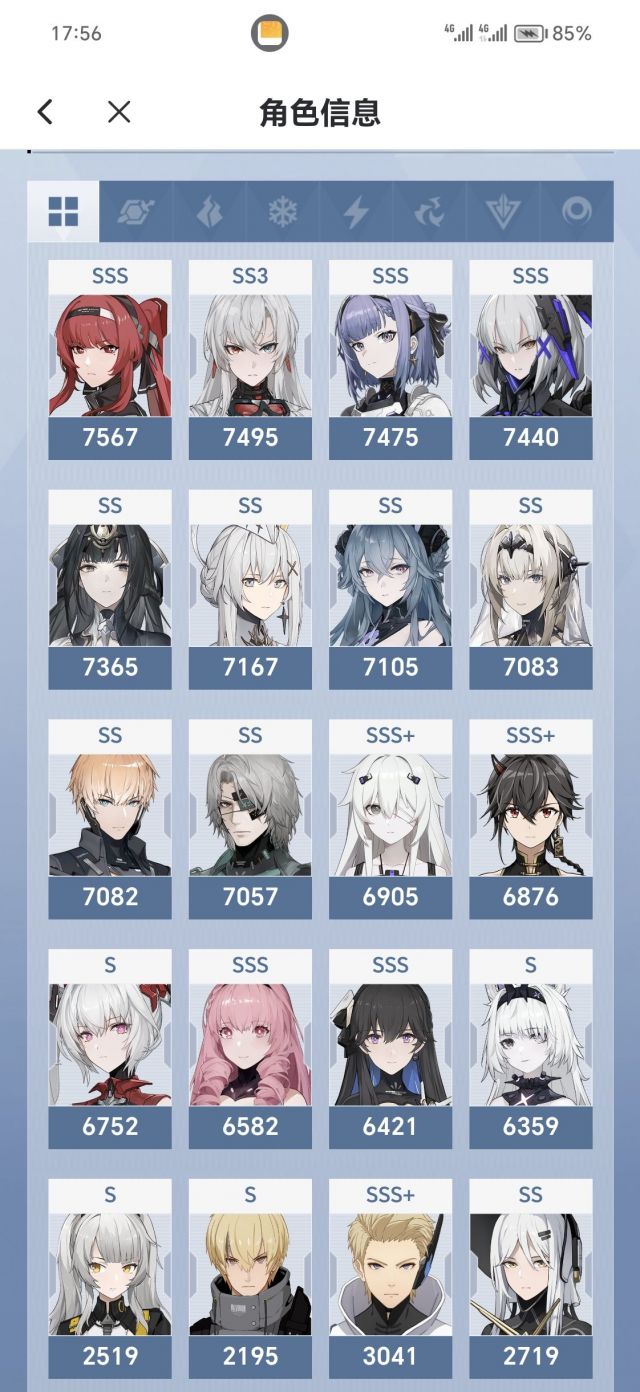View character with power 7475

[x=390, y=360]
